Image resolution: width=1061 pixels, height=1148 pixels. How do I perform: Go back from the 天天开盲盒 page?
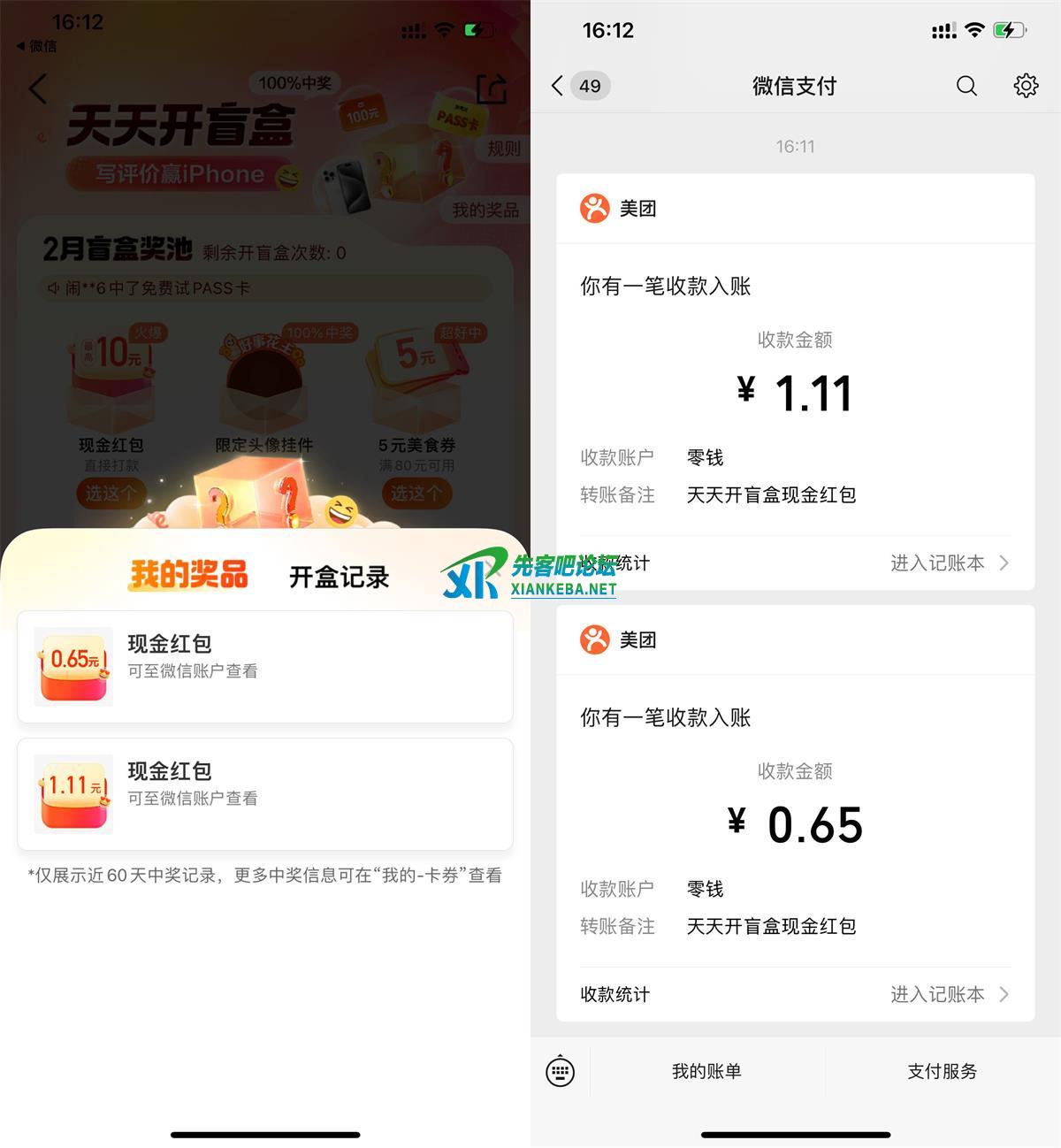(x=37, y=88)
